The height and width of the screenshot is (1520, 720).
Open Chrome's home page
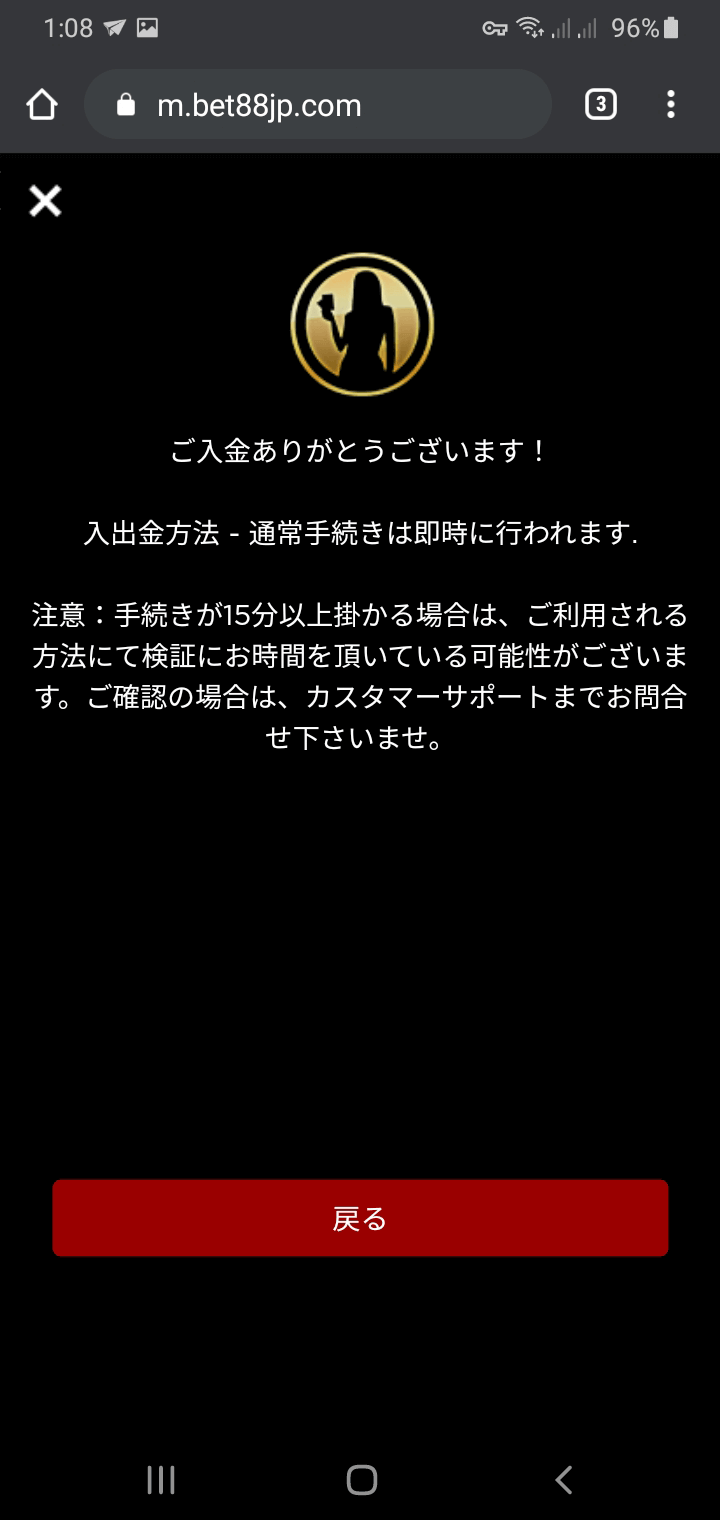[x=42, y=105]
